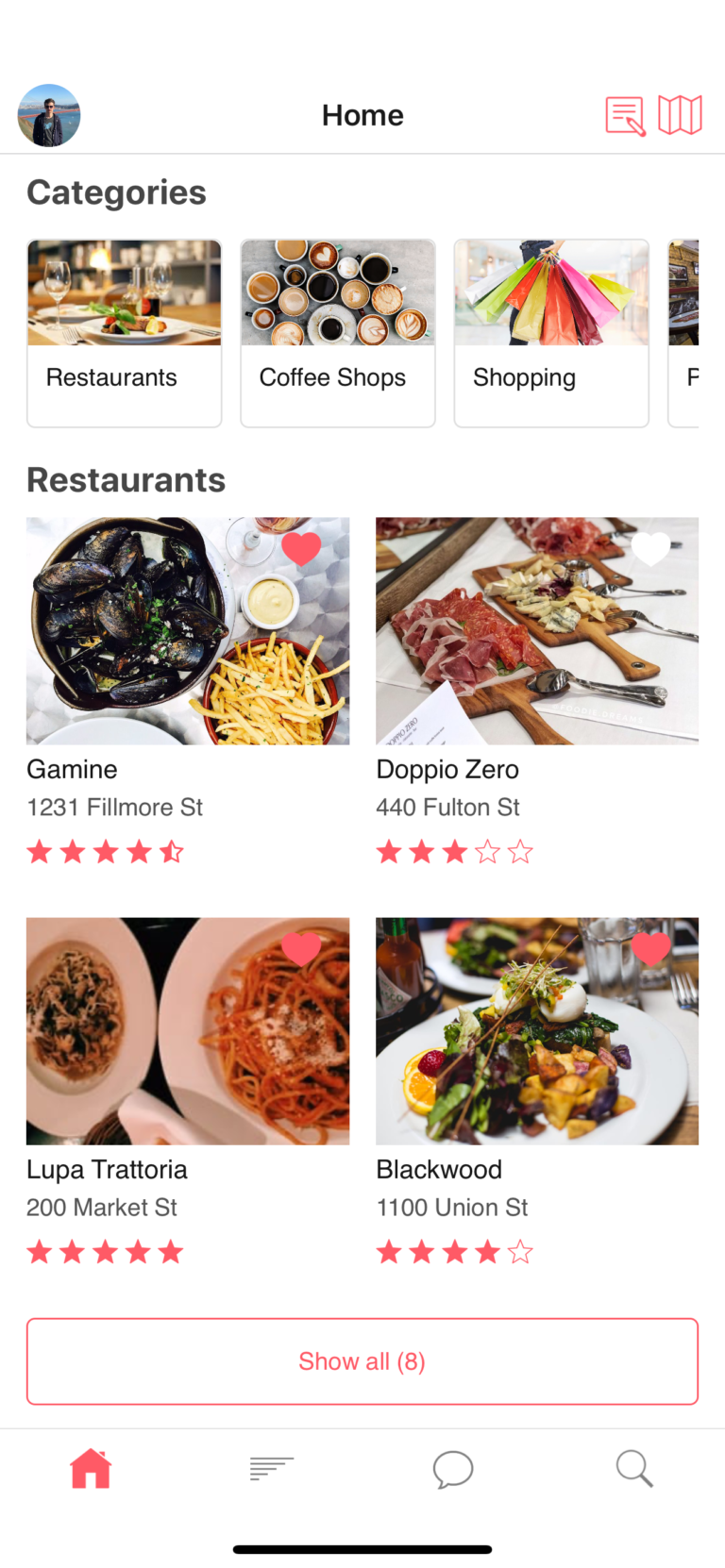Open the profile avatar
Image resolution: width=725 pixels, height=1568 pixels.
[49, 115]
